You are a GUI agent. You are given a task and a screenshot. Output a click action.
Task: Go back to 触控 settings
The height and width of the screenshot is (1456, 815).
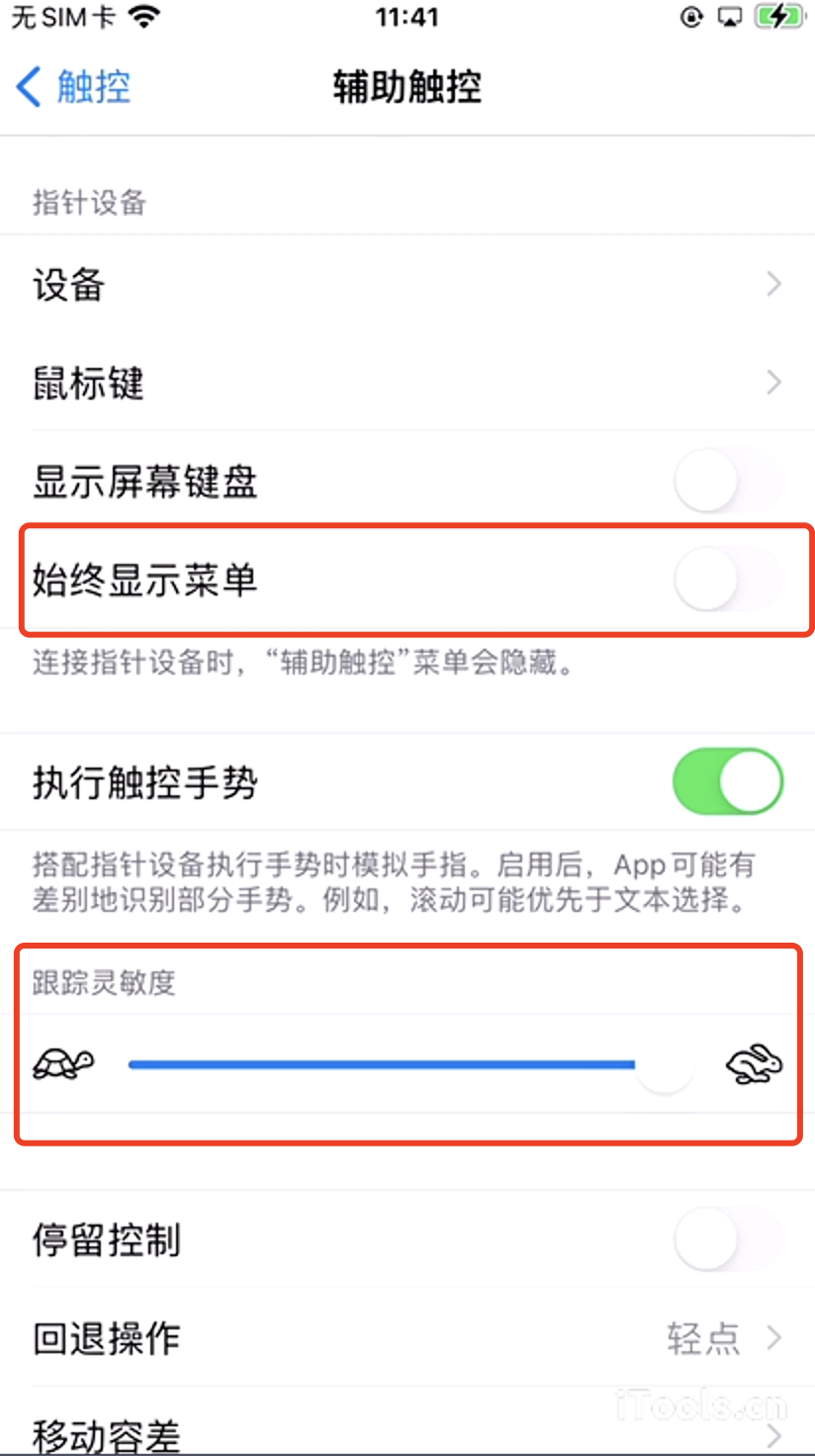coord(74,87)
